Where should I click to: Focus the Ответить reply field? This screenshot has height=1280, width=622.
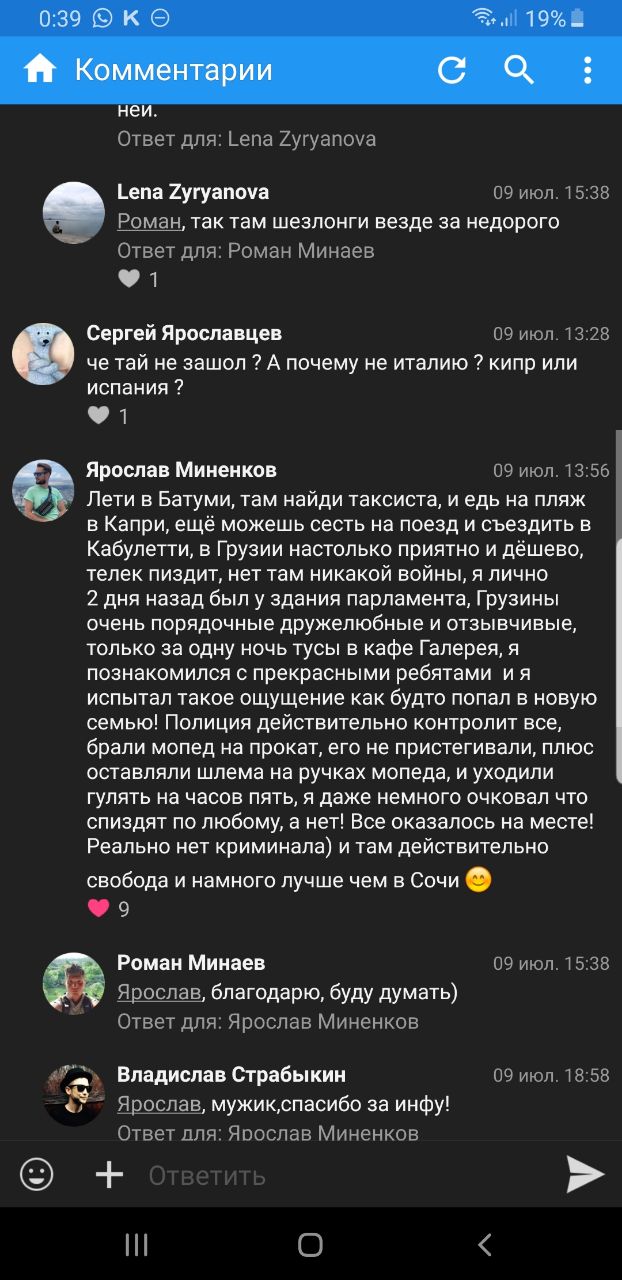coord(340,1175)
